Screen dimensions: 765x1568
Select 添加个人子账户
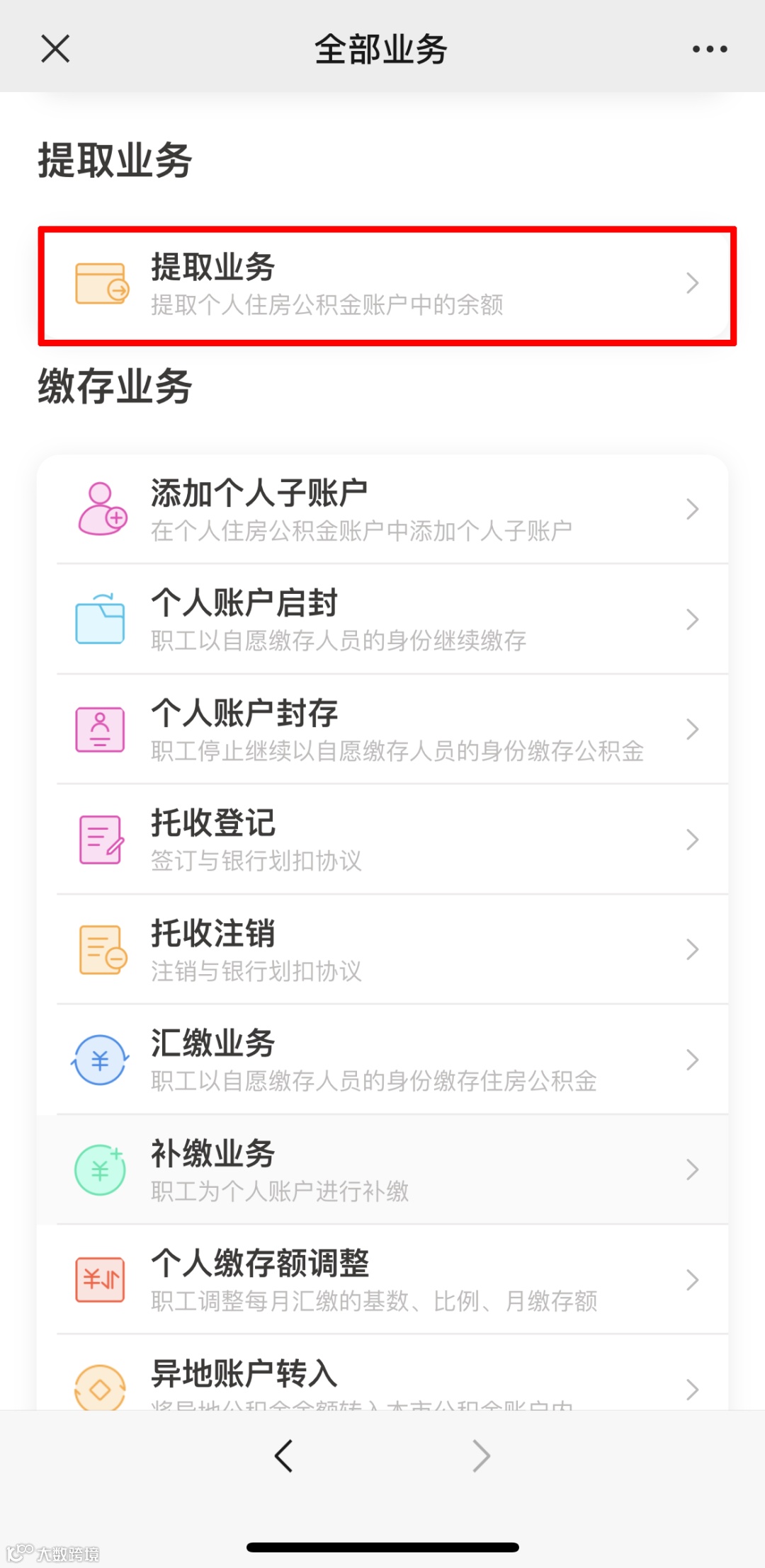pos(382,510)
